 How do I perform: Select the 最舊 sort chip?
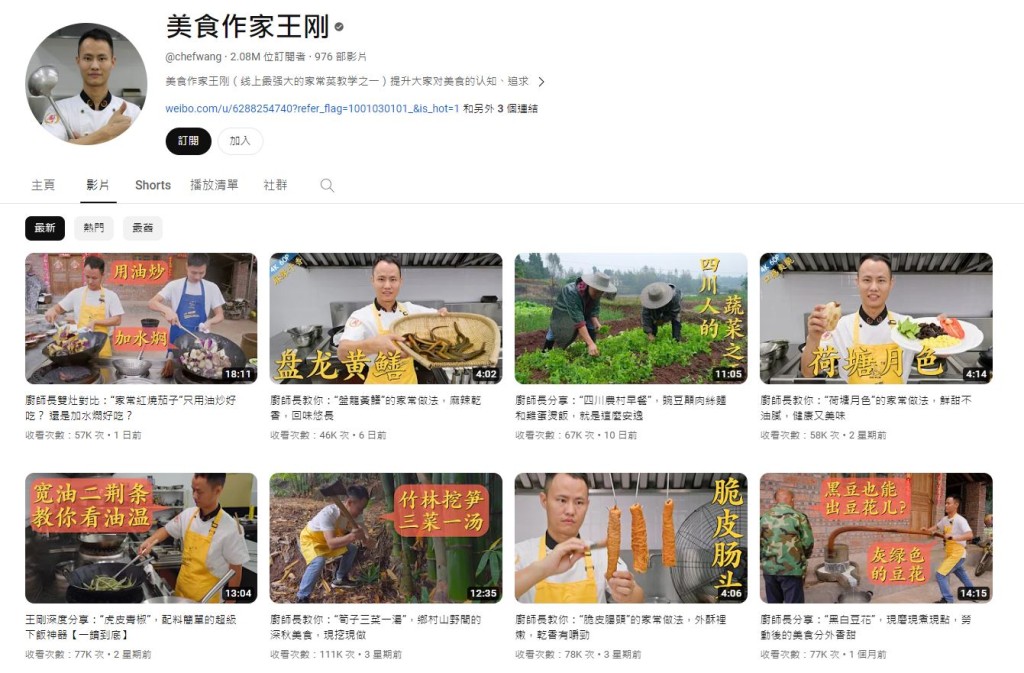143,228
